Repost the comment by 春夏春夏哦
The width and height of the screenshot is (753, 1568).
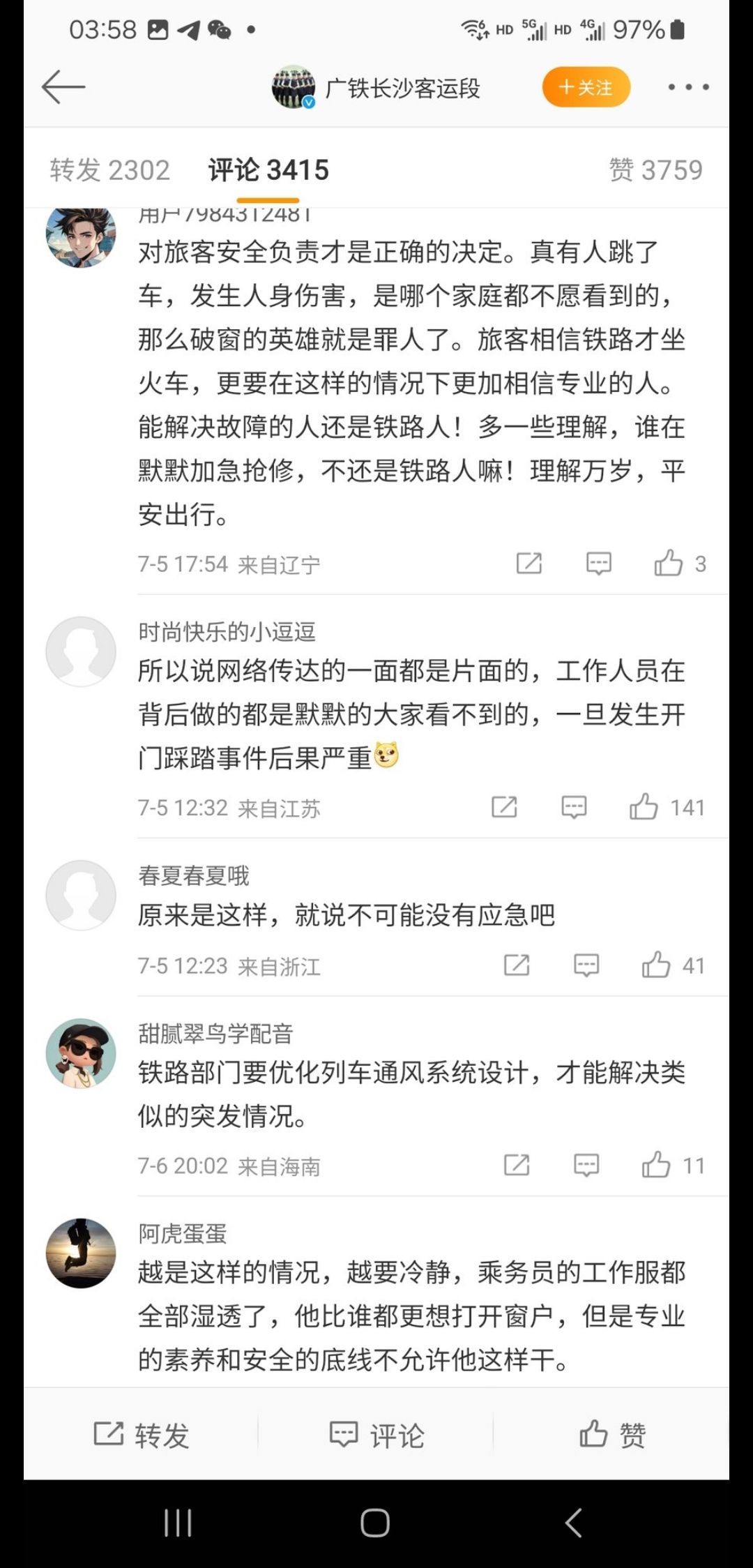tap(517, 965)
